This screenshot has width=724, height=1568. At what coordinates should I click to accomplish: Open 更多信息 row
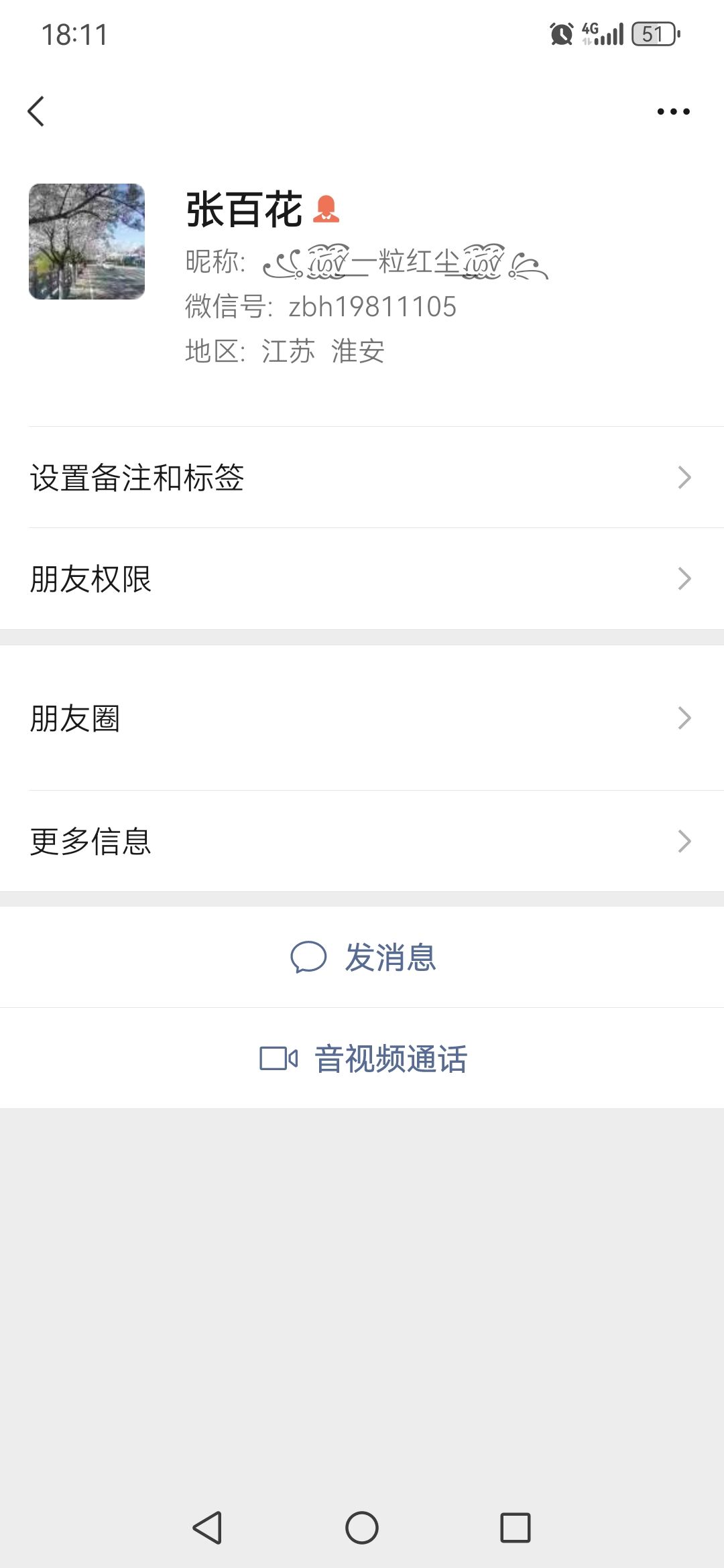(362, 841)
